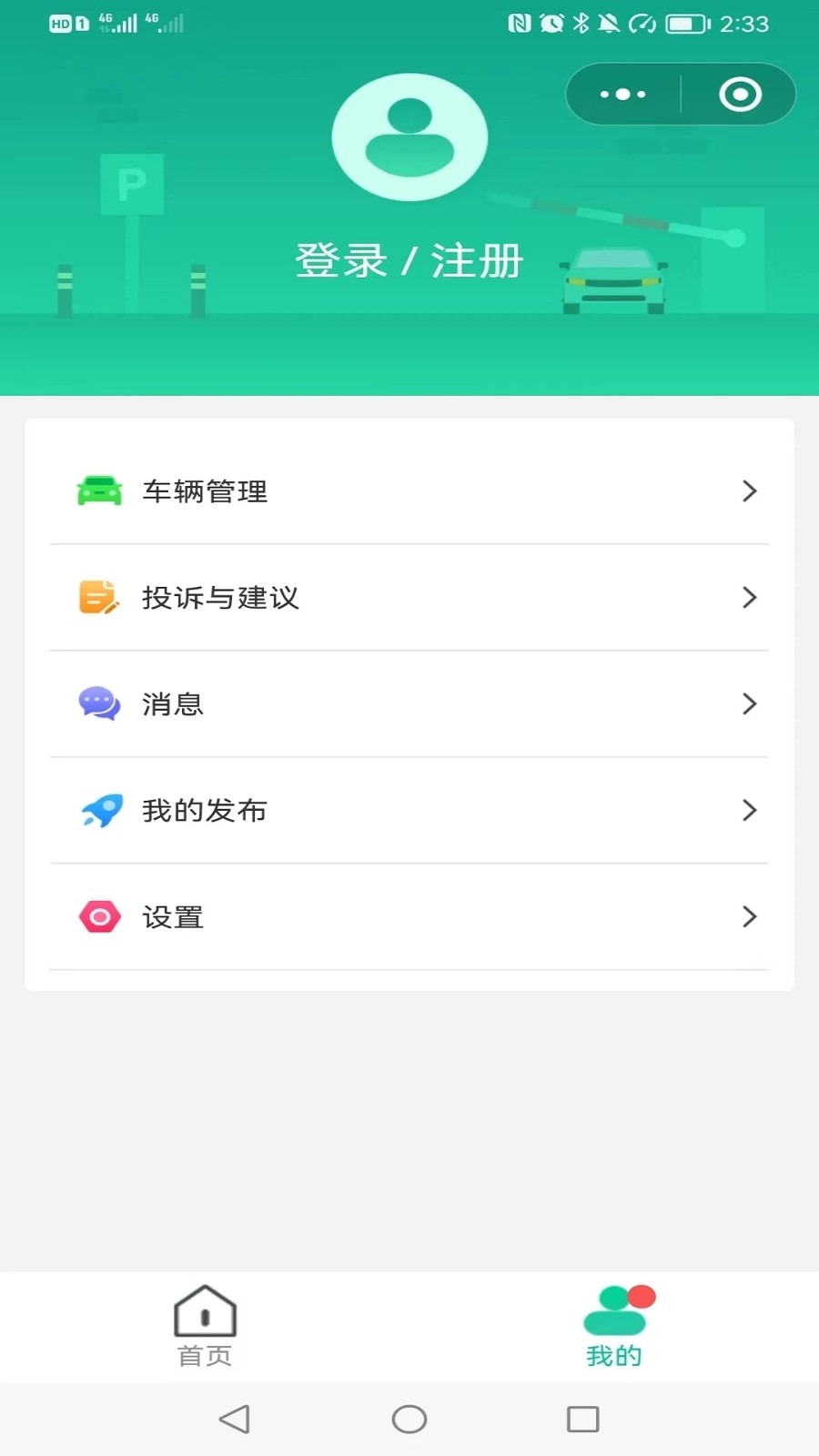The width and height of the screenshot is (819, 1456).
Task: Open the mini-program three-dot menu
Action: (x=622, y=94)
